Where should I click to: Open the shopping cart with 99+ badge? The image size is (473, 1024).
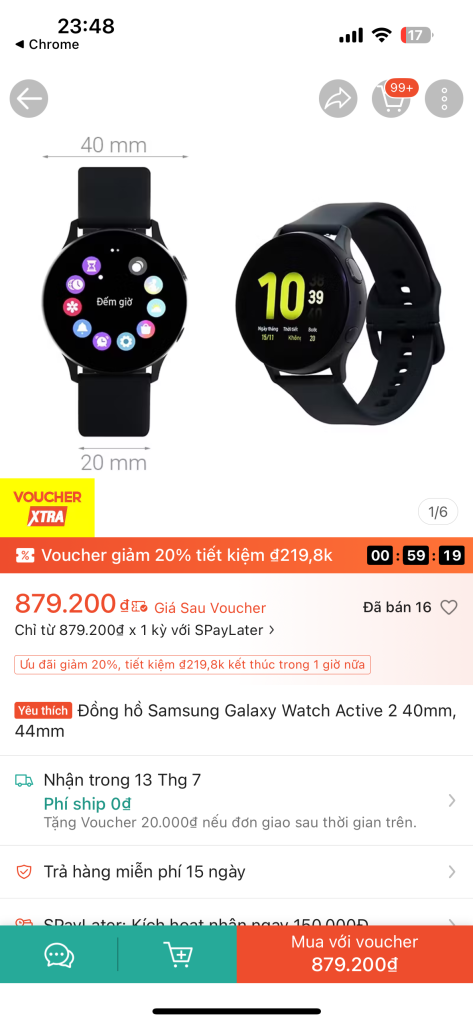(x=391, y=99)
